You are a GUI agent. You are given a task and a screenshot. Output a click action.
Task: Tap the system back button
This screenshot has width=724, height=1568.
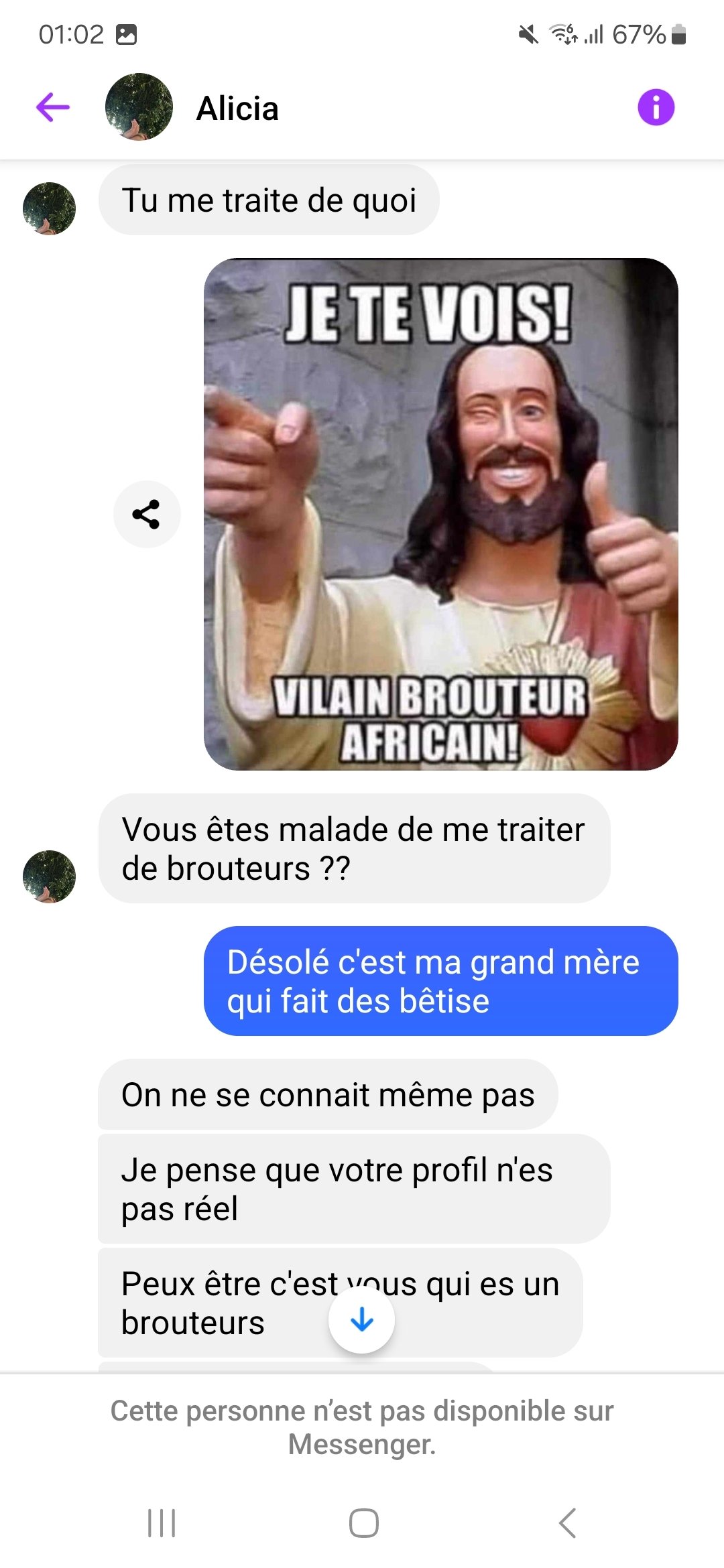coord(568,1523)
